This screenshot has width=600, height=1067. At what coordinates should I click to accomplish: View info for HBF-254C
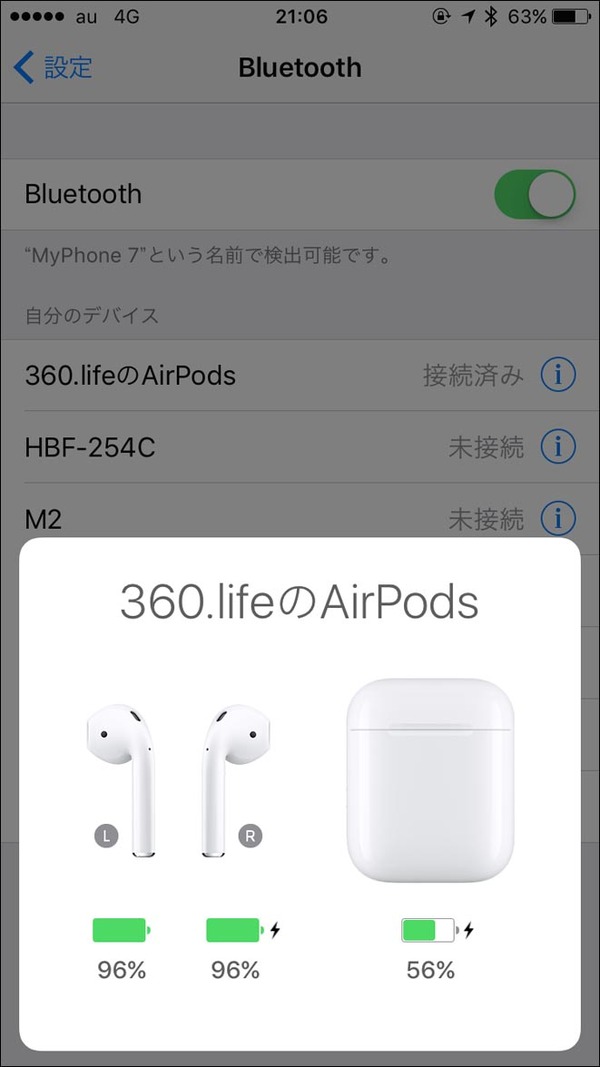558,447
